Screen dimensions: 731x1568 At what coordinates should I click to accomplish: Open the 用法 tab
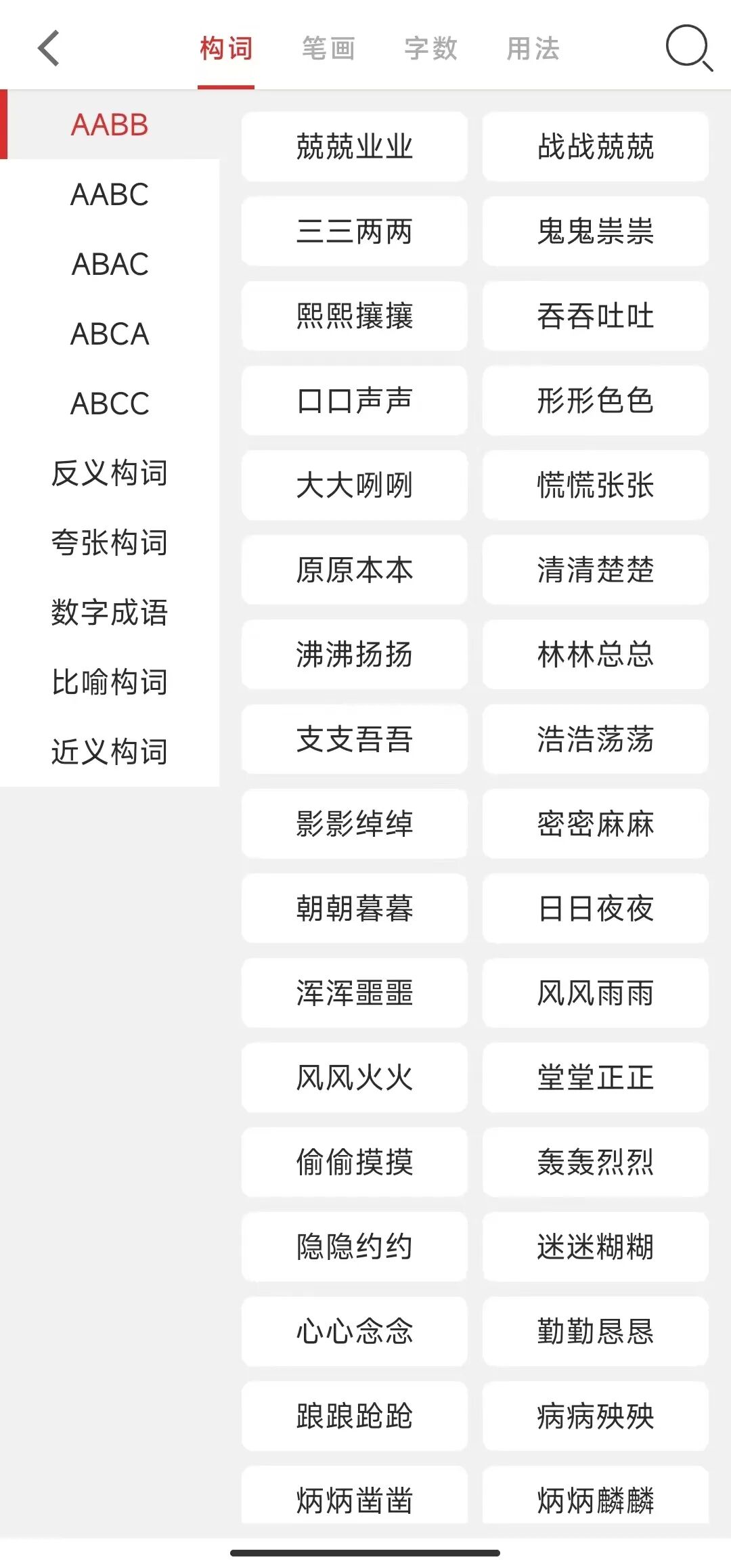coord(533,49)
